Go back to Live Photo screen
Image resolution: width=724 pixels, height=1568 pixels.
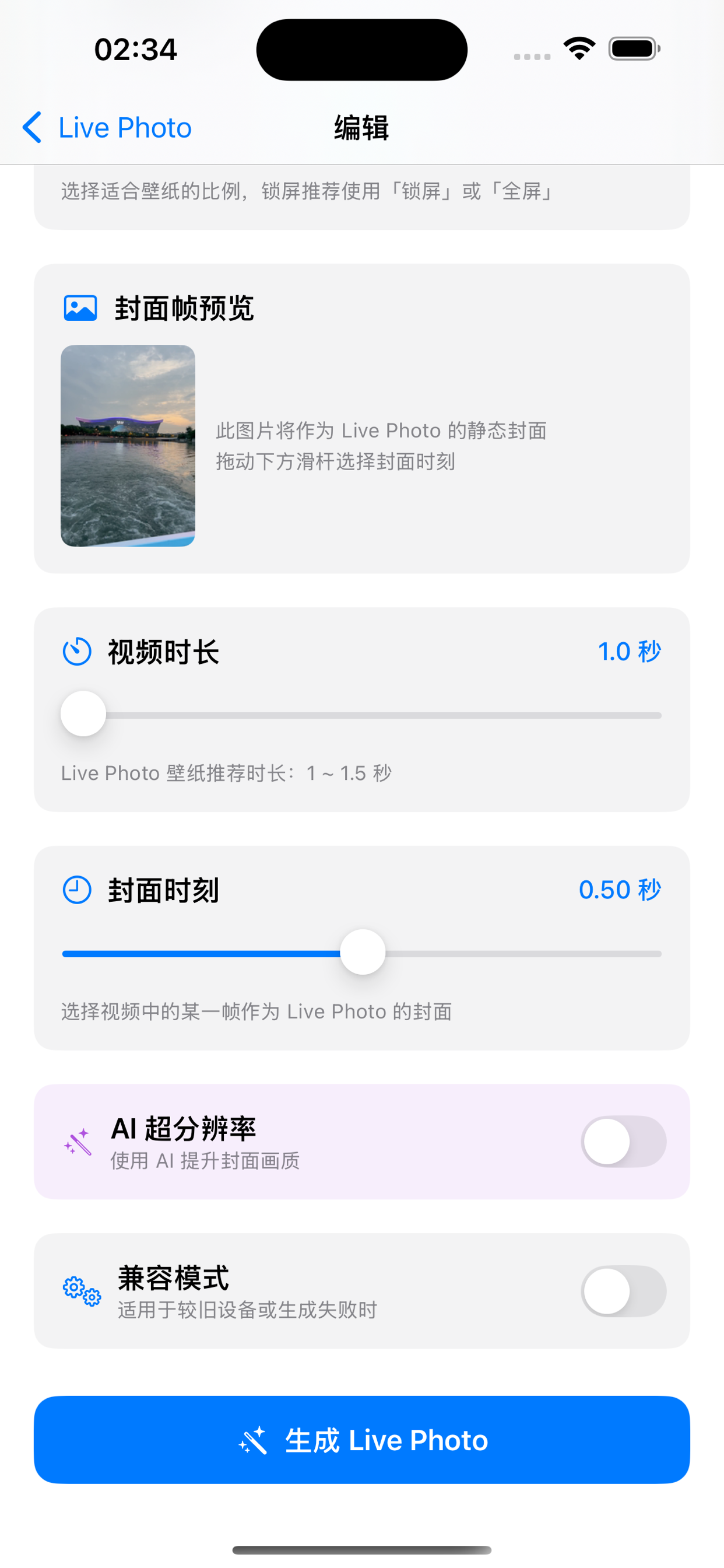(107, 128)
